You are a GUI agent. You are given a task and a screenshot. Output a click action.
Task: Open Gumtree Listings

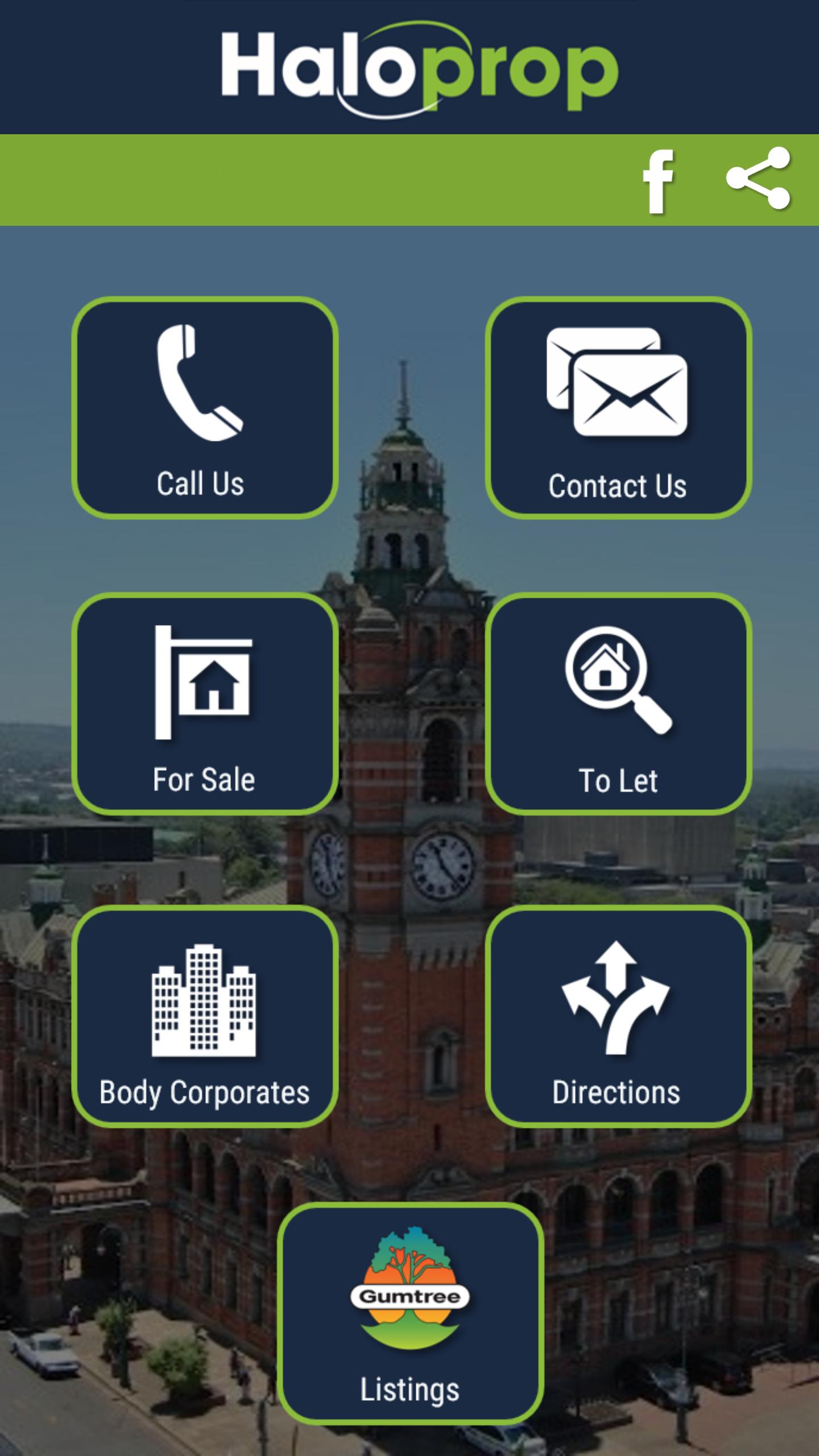click(410, 1314)
